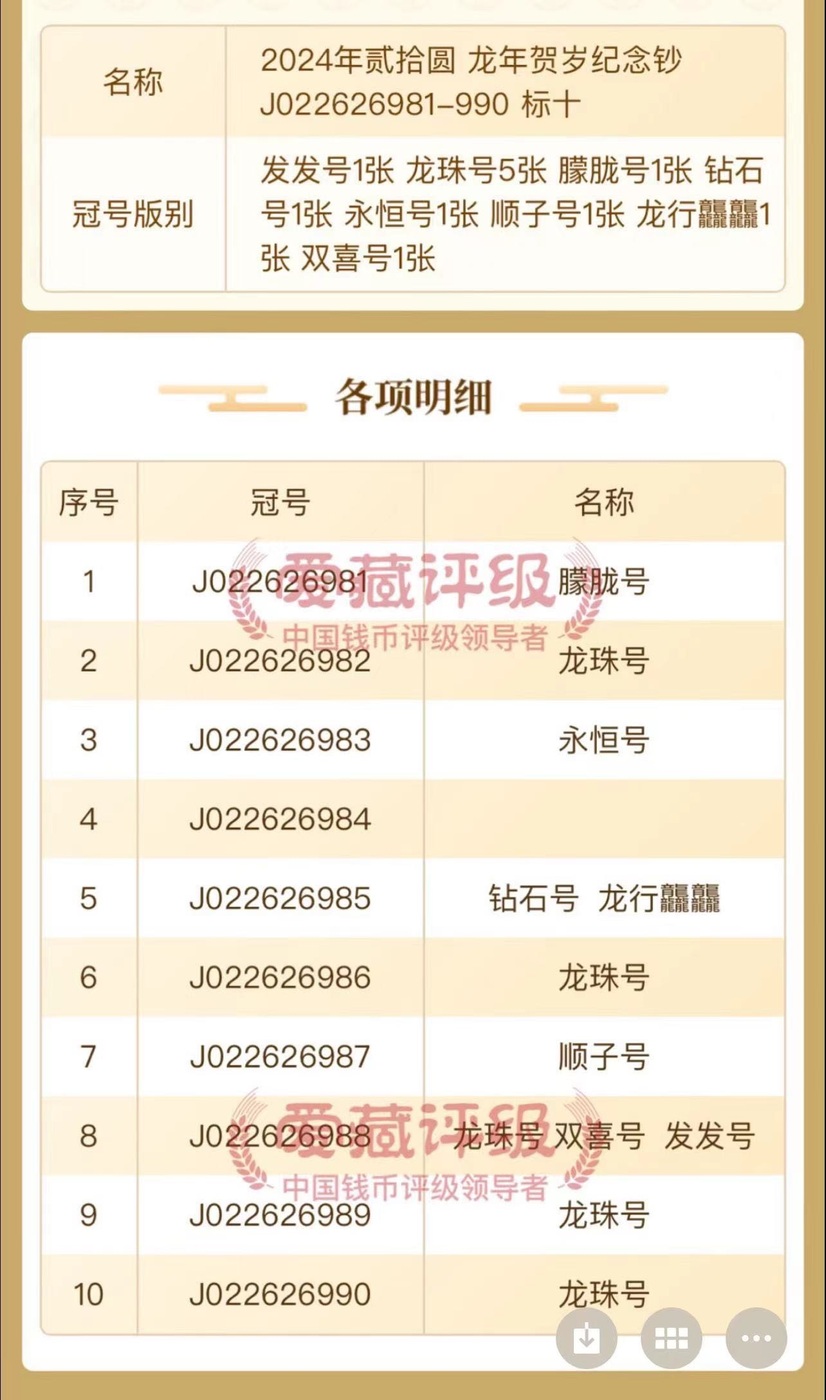The image size is (826, 1400).
Task: Open the grid view of all images
Action: (x=671, y=1338)
